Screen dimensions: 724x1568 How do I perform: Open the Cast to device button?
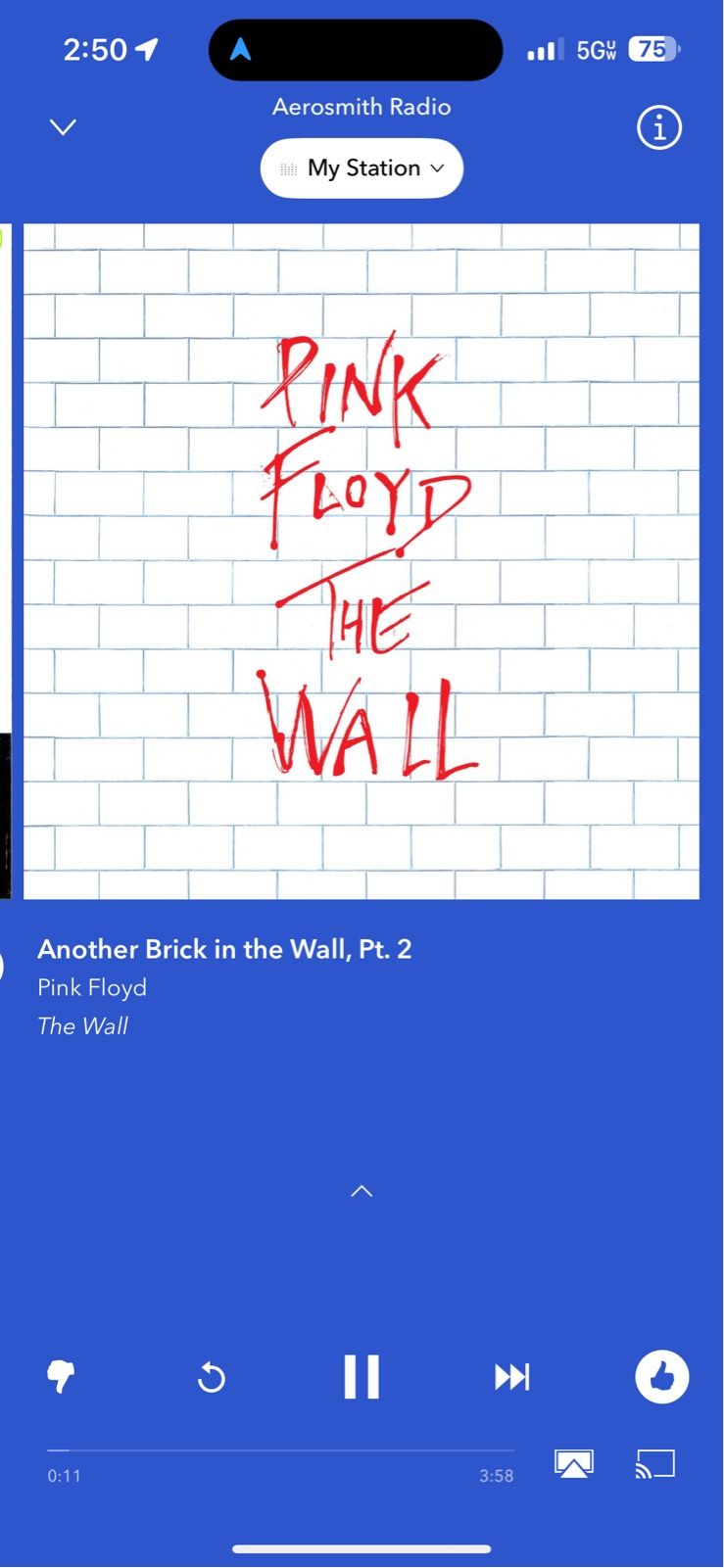[x=655, y=1464]
